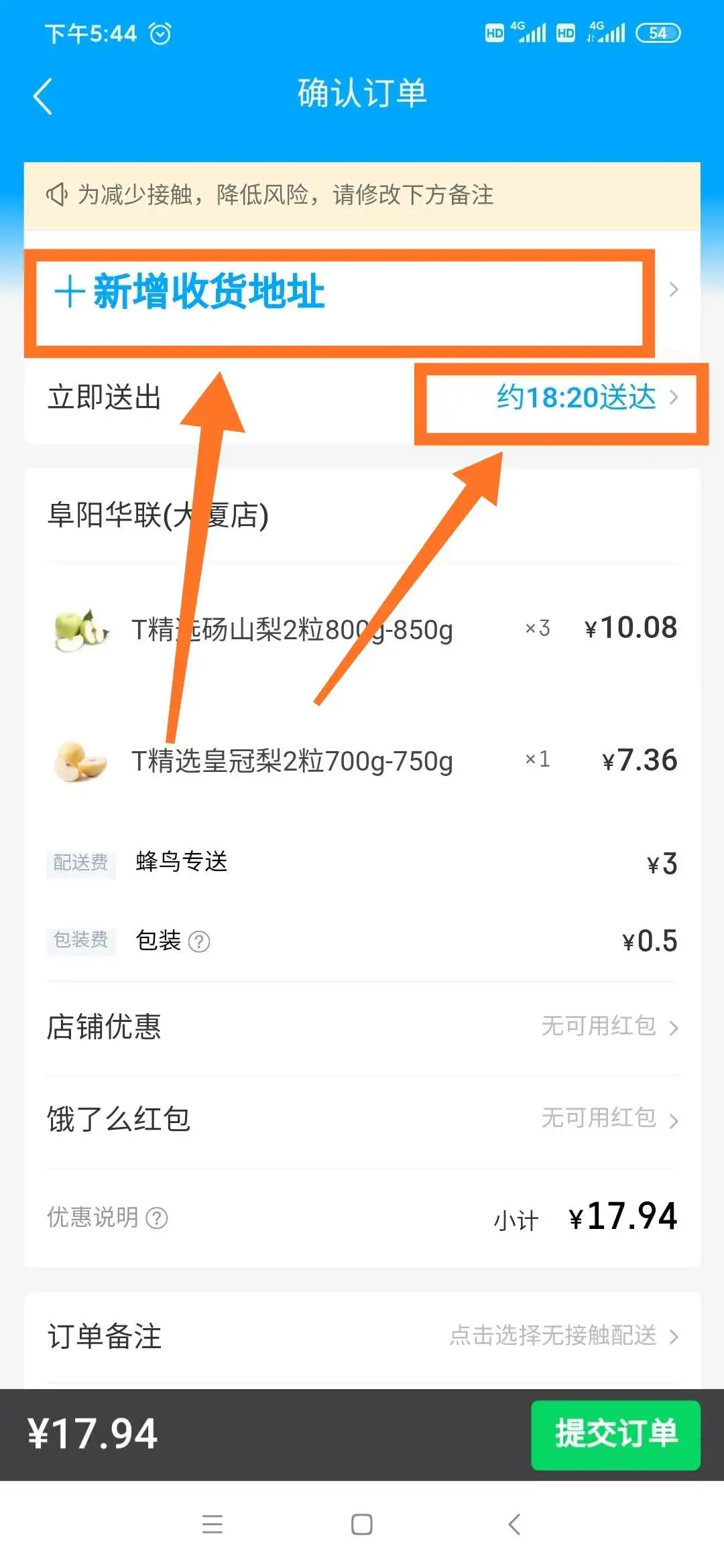Tap the help icon beside 包装
Screen dimensions: 724x1568
(x=199, y=941)
